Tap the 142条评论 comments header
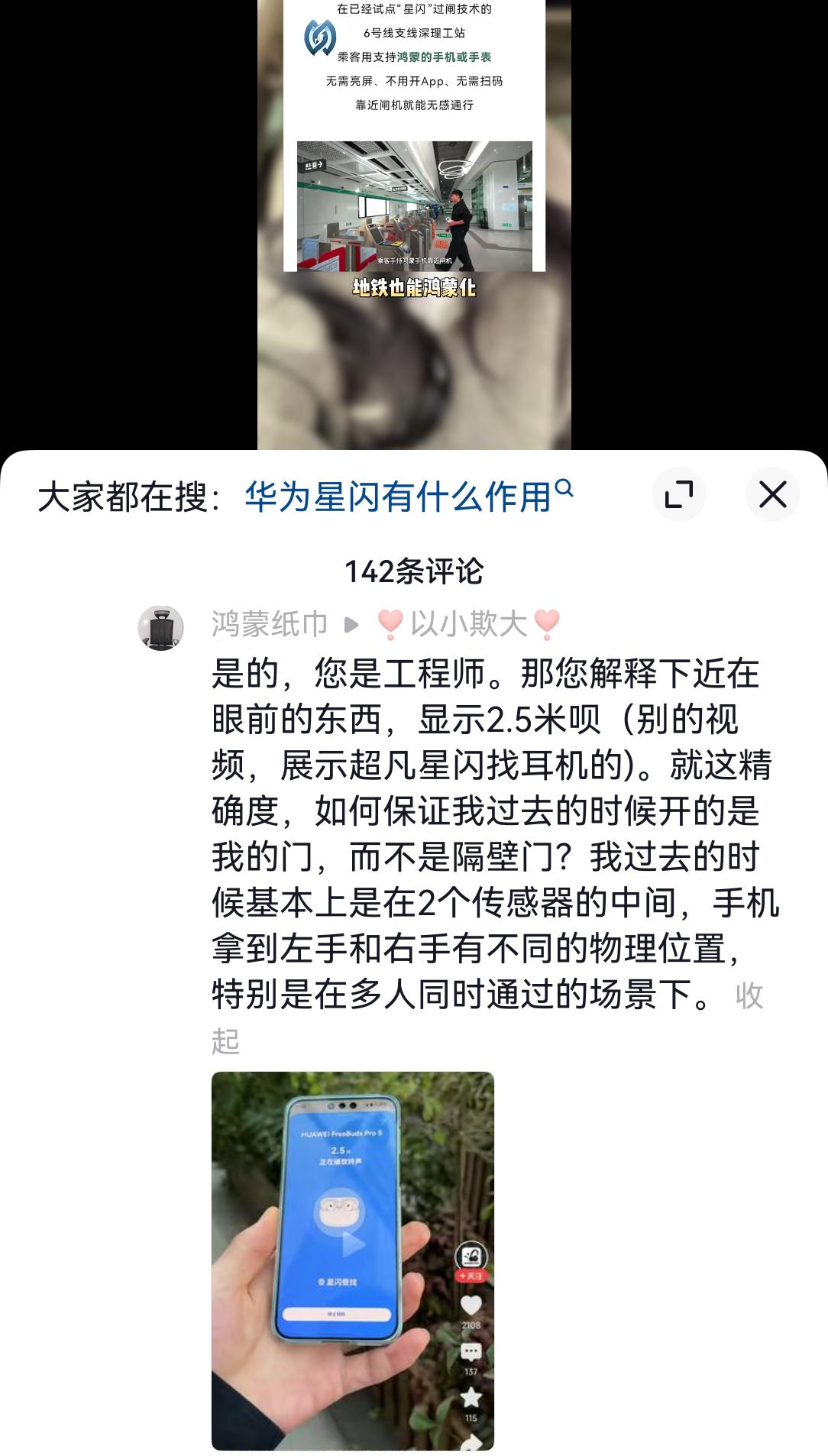Viewport: 828px width, 1456px height. coord(414,569)
